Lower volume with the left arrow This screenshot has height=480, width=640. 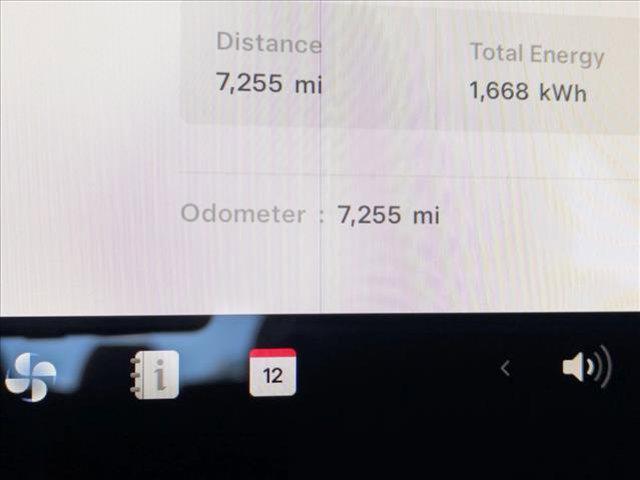coord(505,369)
